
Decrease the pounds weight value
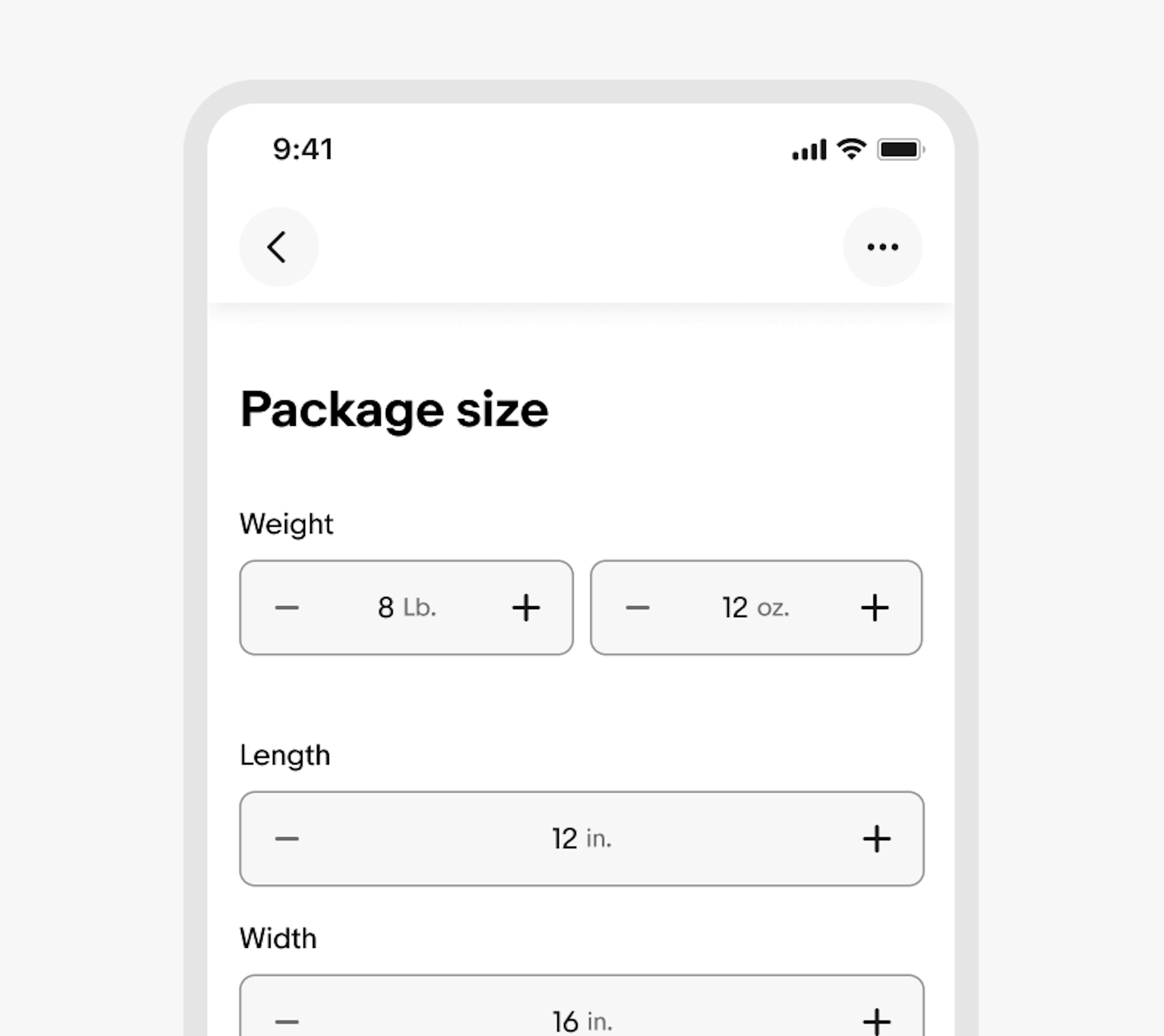[286, 608]
